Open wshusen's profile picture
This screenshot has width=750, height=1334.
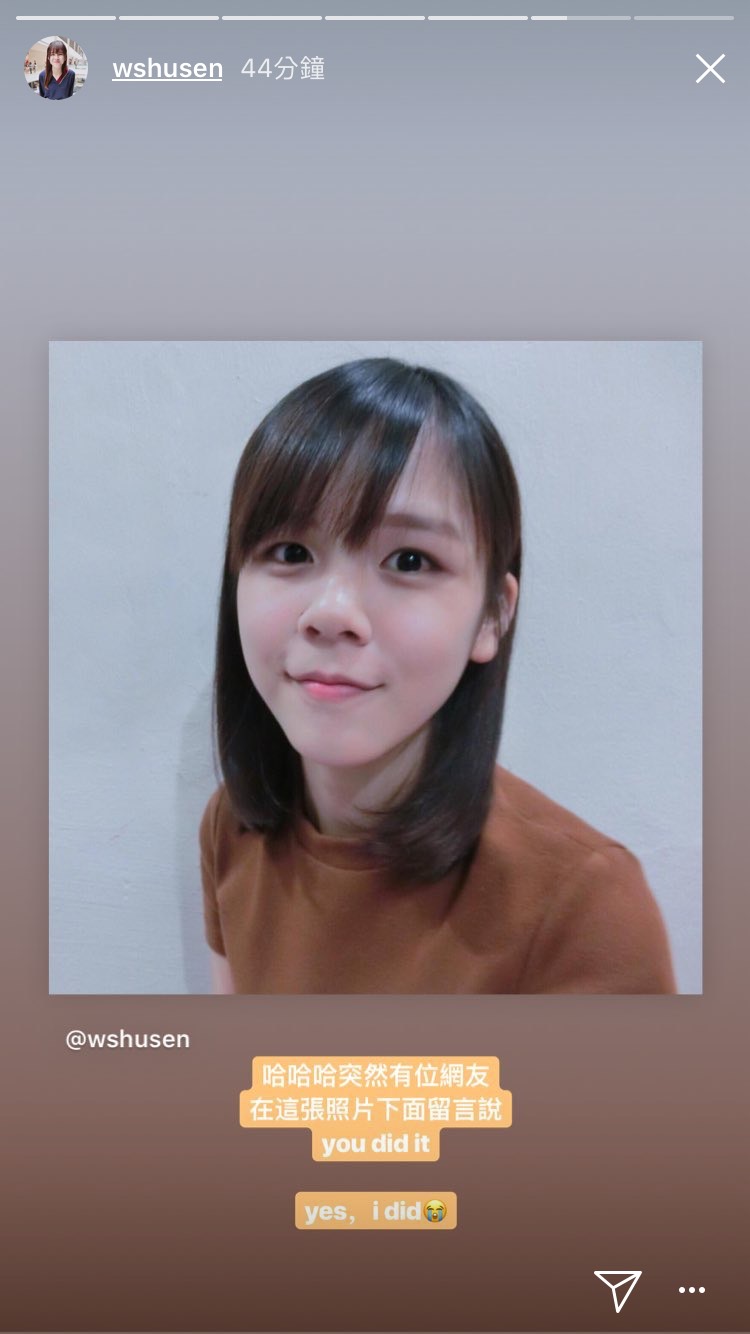point(56,68)
